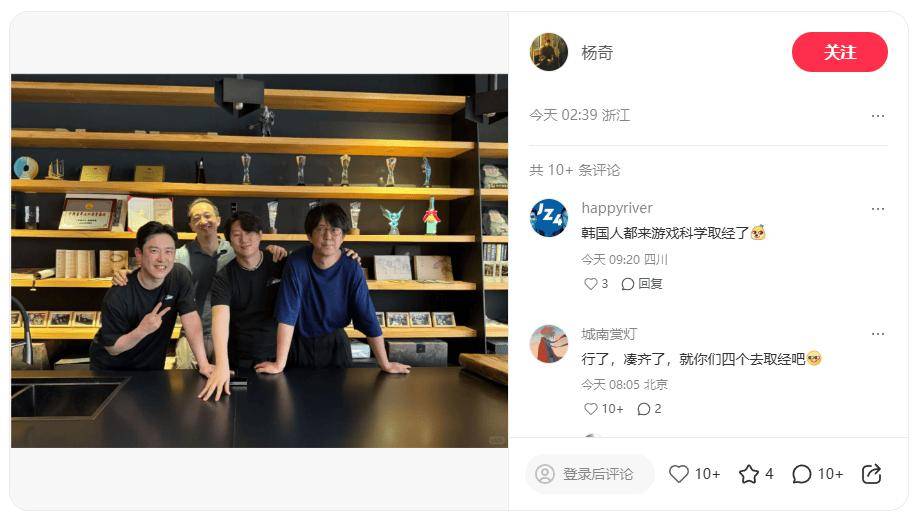This screenshot has width=914, height=517.
Task: Like 城南赏灯's comment
Action: (x=591, y=409)
